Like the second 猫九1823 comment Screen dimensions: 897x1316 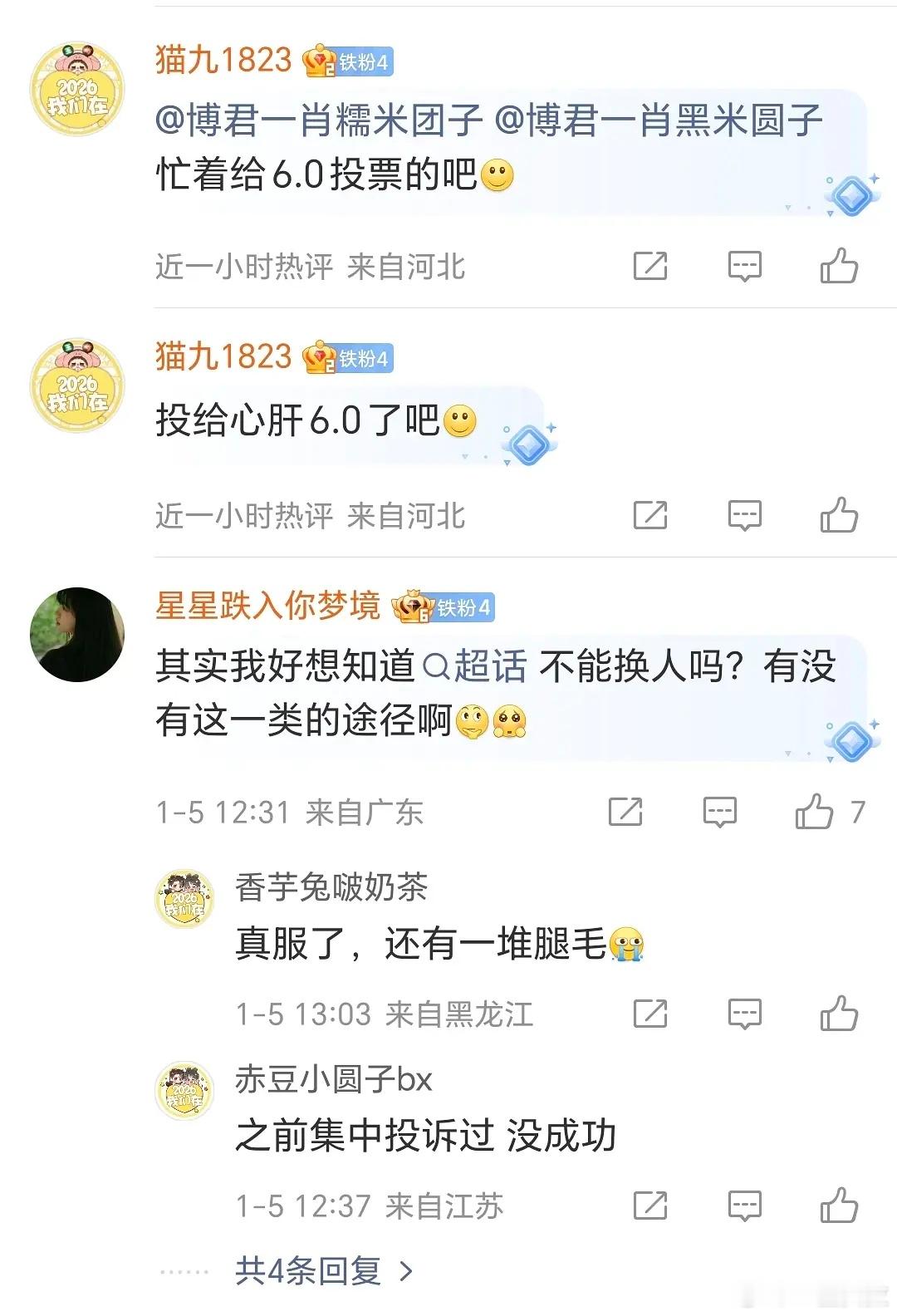click(842, 516)
